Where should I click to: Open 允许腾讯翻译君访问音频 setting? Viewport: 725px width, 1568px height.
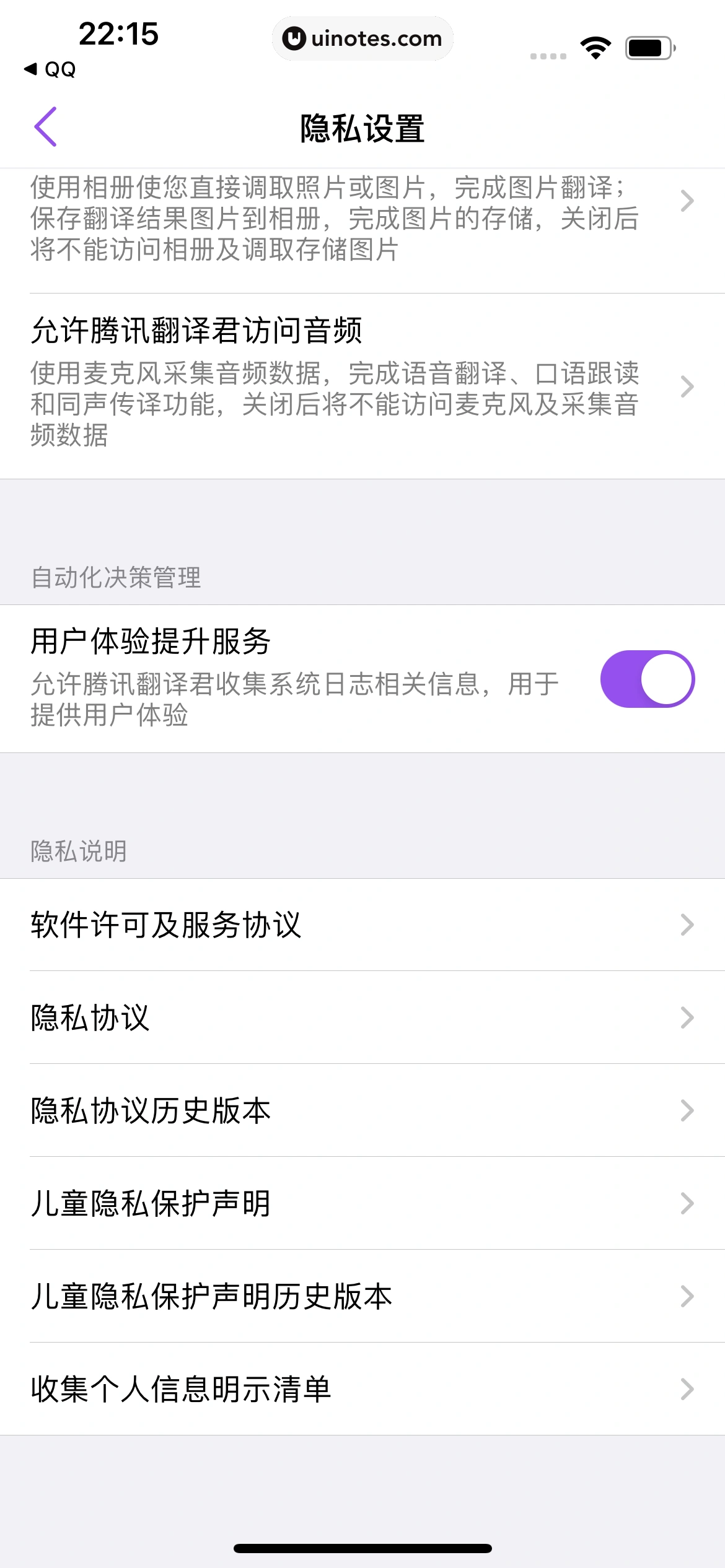pos(362,385)
